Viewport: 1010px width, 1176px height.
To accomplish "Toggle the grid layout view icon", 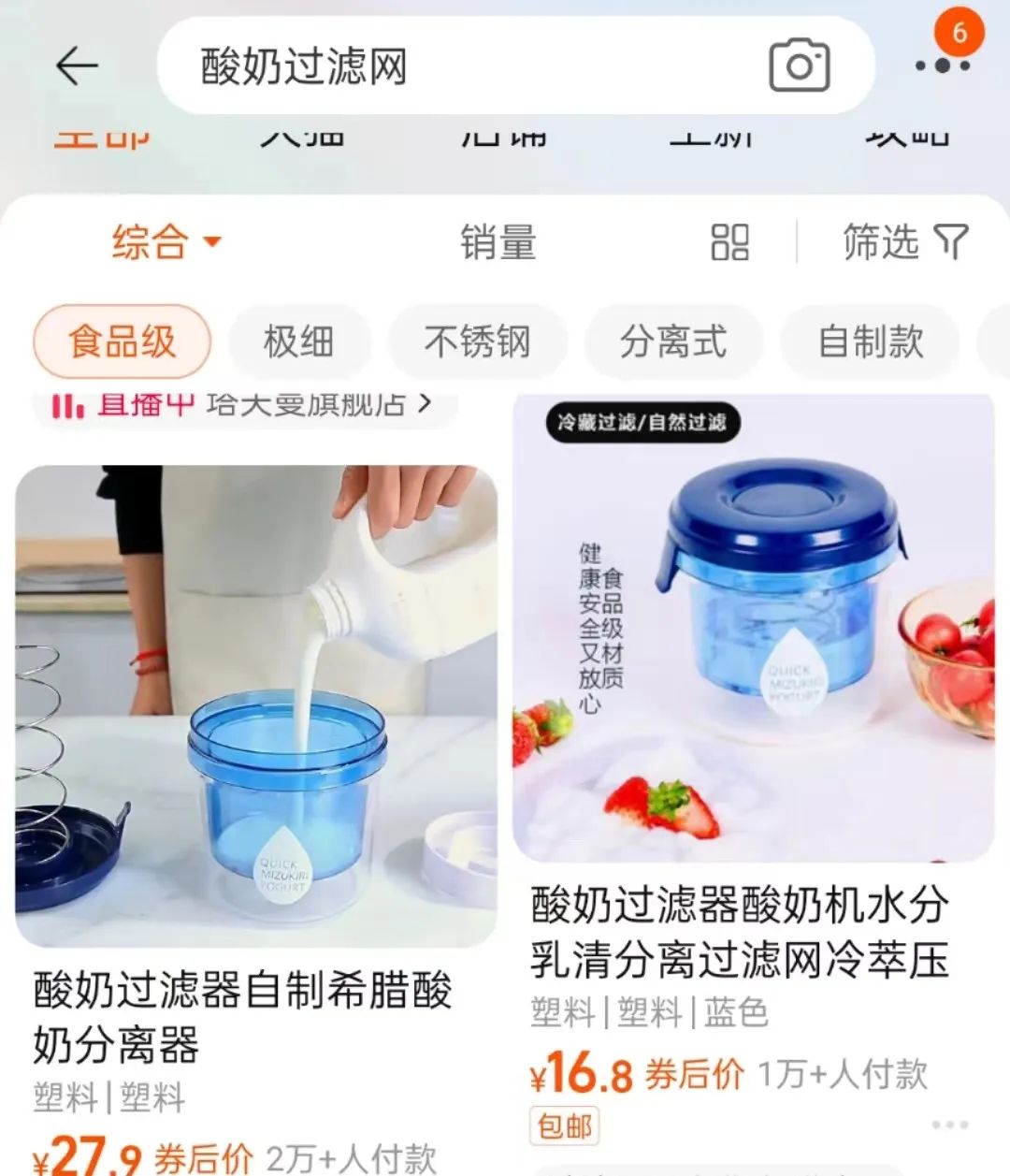I will (x=729, y=242).
